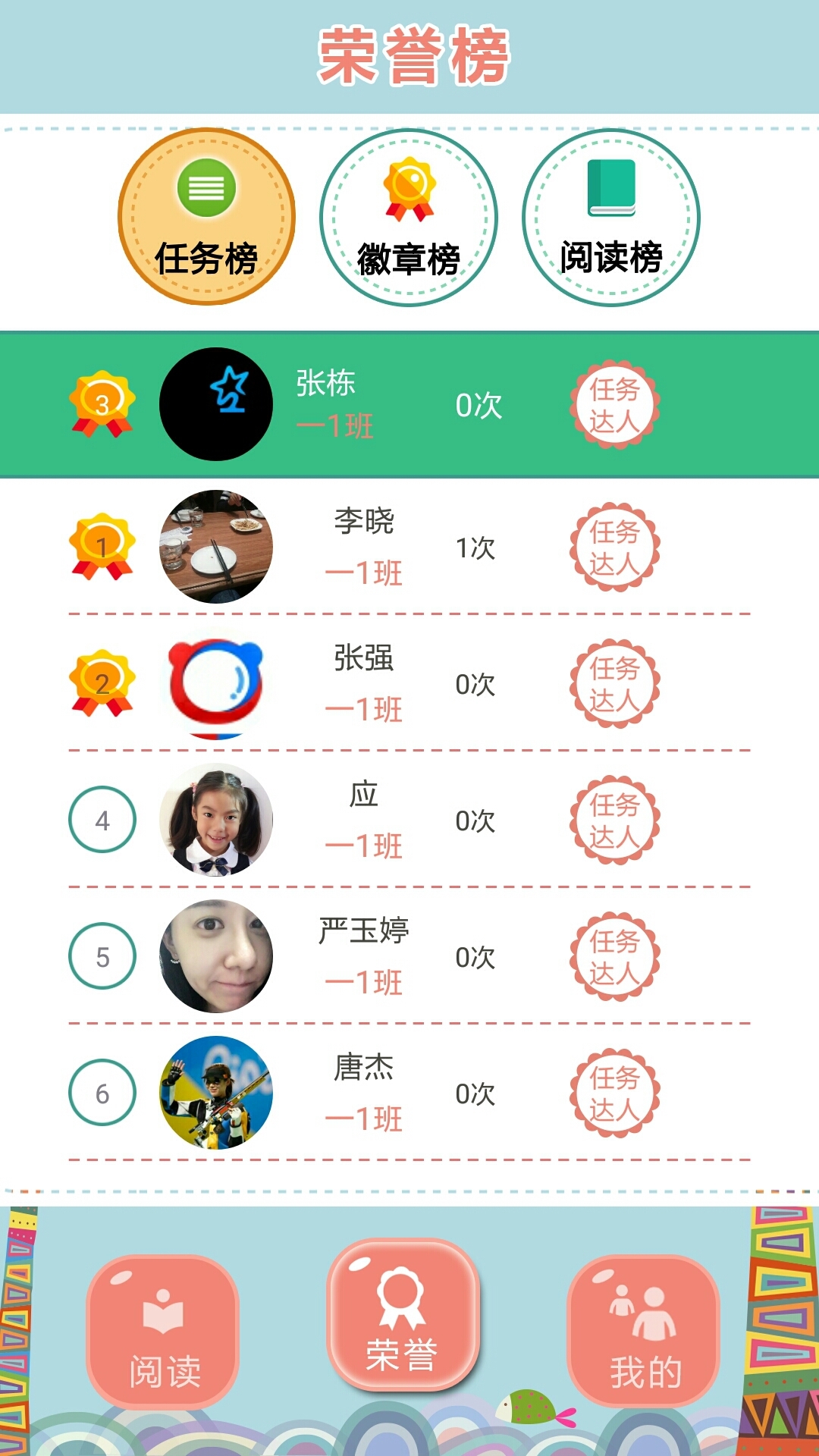
Task: Open 唐杰's ranking row
Action: pyautogui.click(x=409, y=1093)
